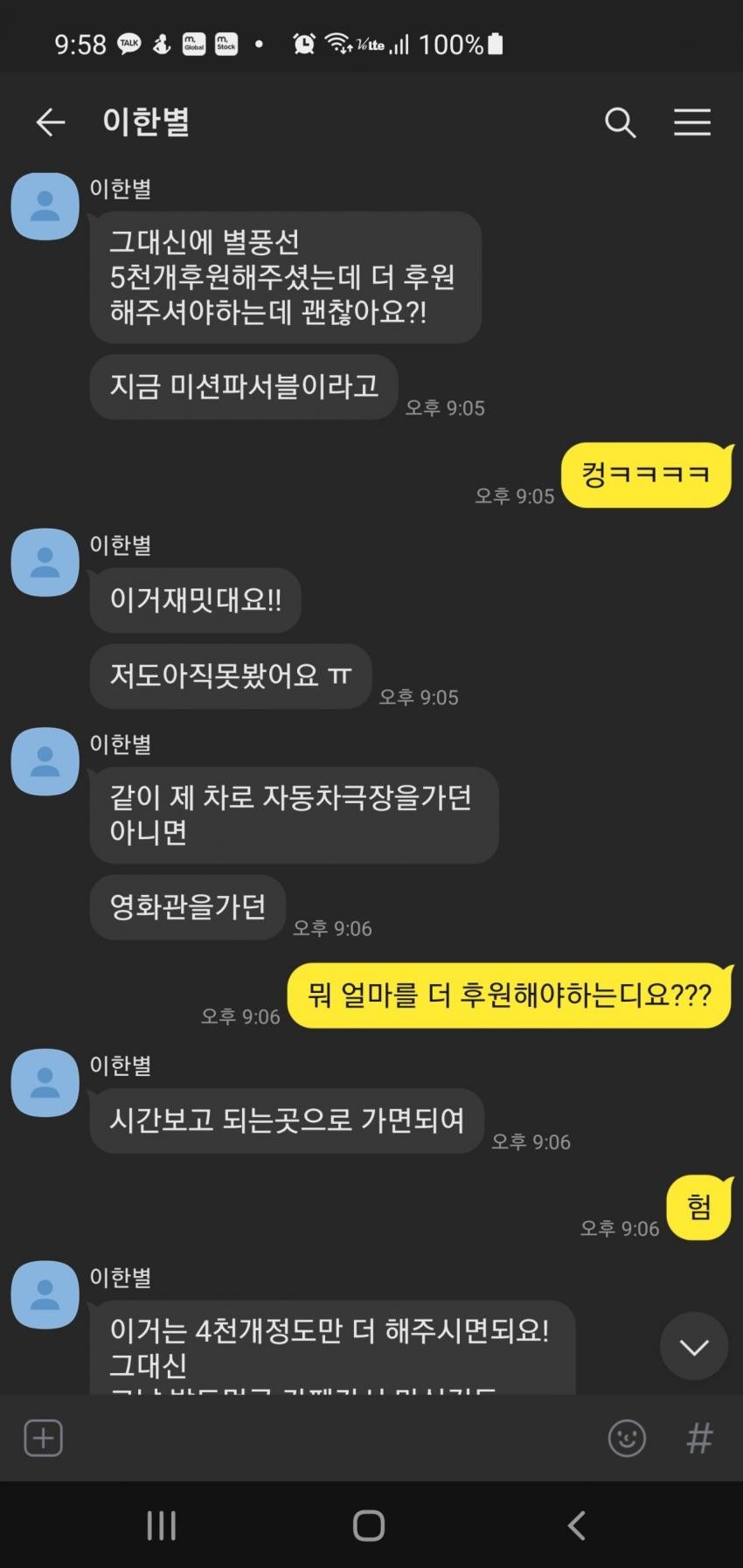
Task: Go to the phone home screen
Action: pyautogui.click(x=369, y=1525)
